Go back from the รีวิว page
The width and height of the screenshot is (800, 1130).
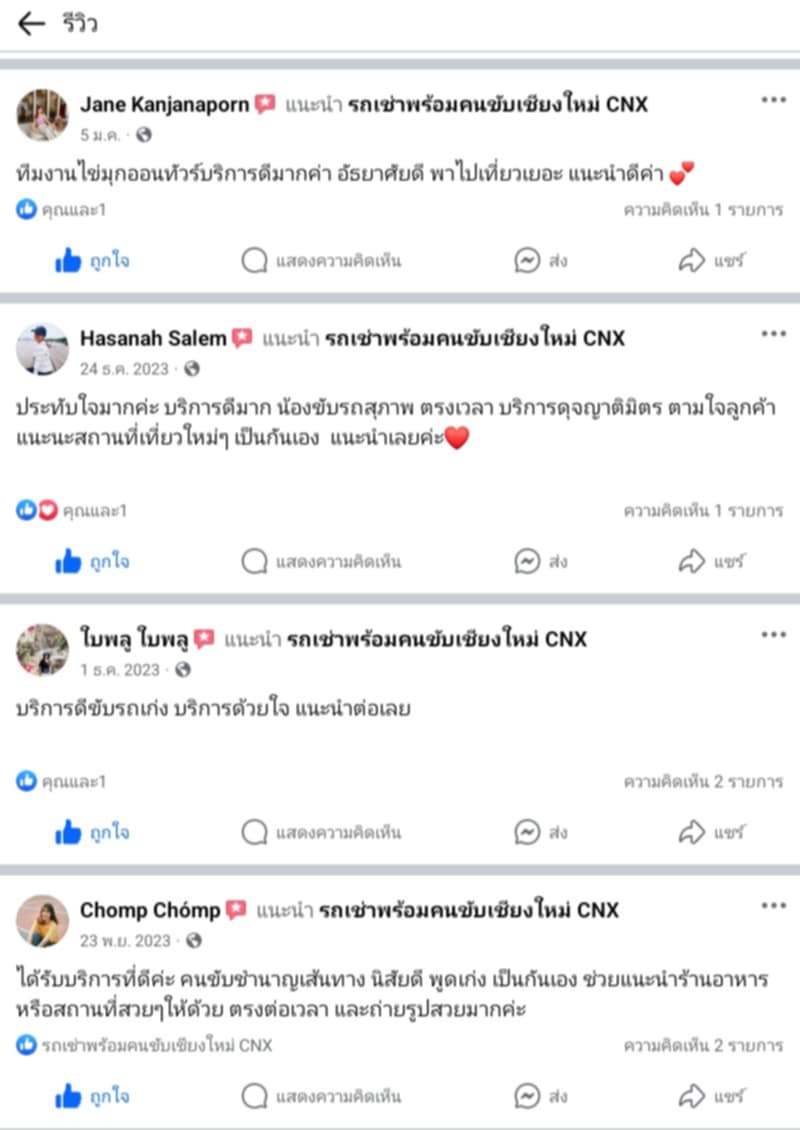click(x=32, y=24)
